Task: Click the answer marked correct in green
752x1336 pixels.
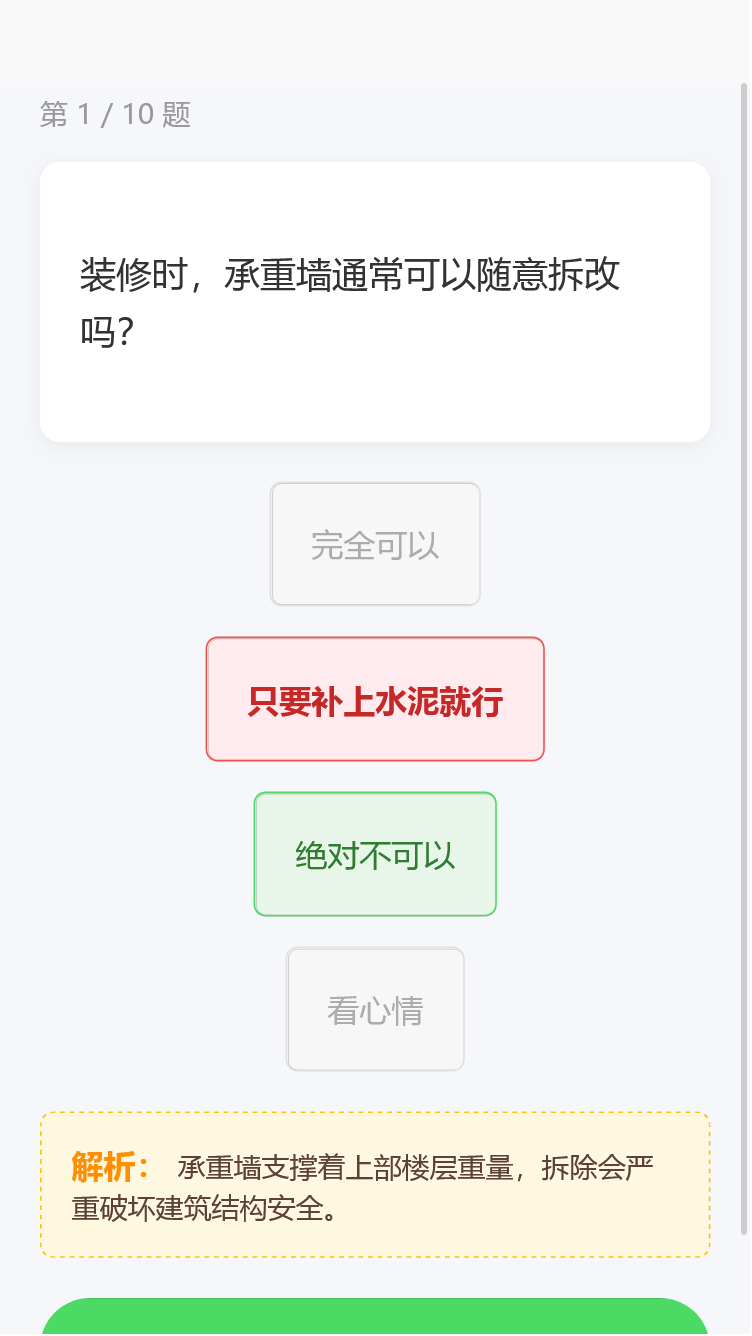Action: (x=375, y=853)
